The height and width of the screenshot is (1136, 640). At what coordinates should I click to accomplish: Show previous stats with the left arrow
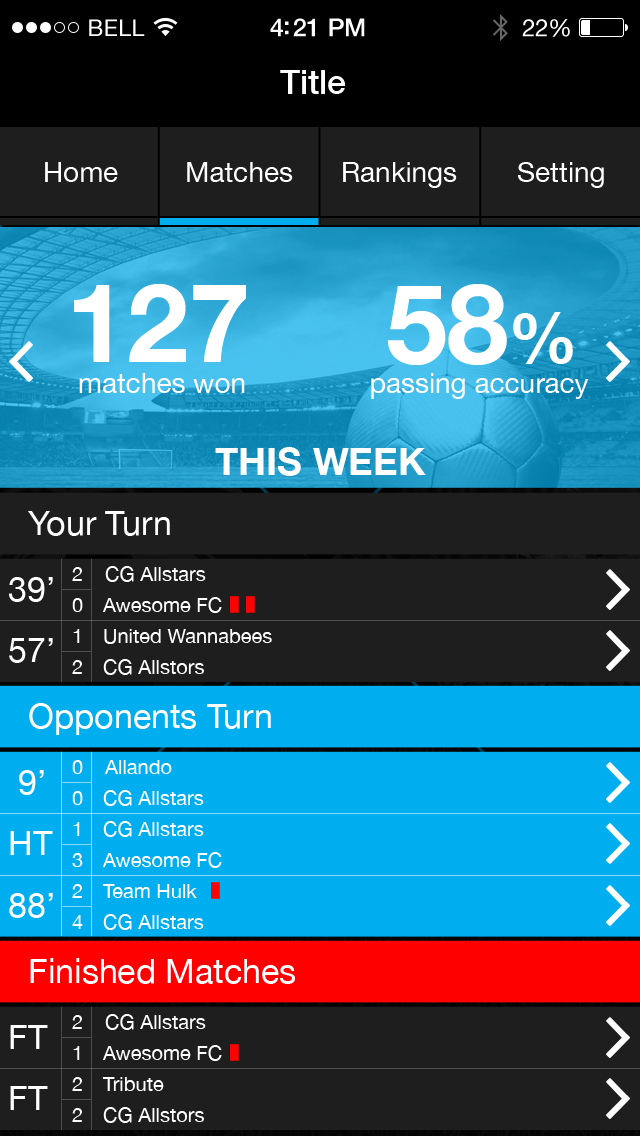[22, 362]
